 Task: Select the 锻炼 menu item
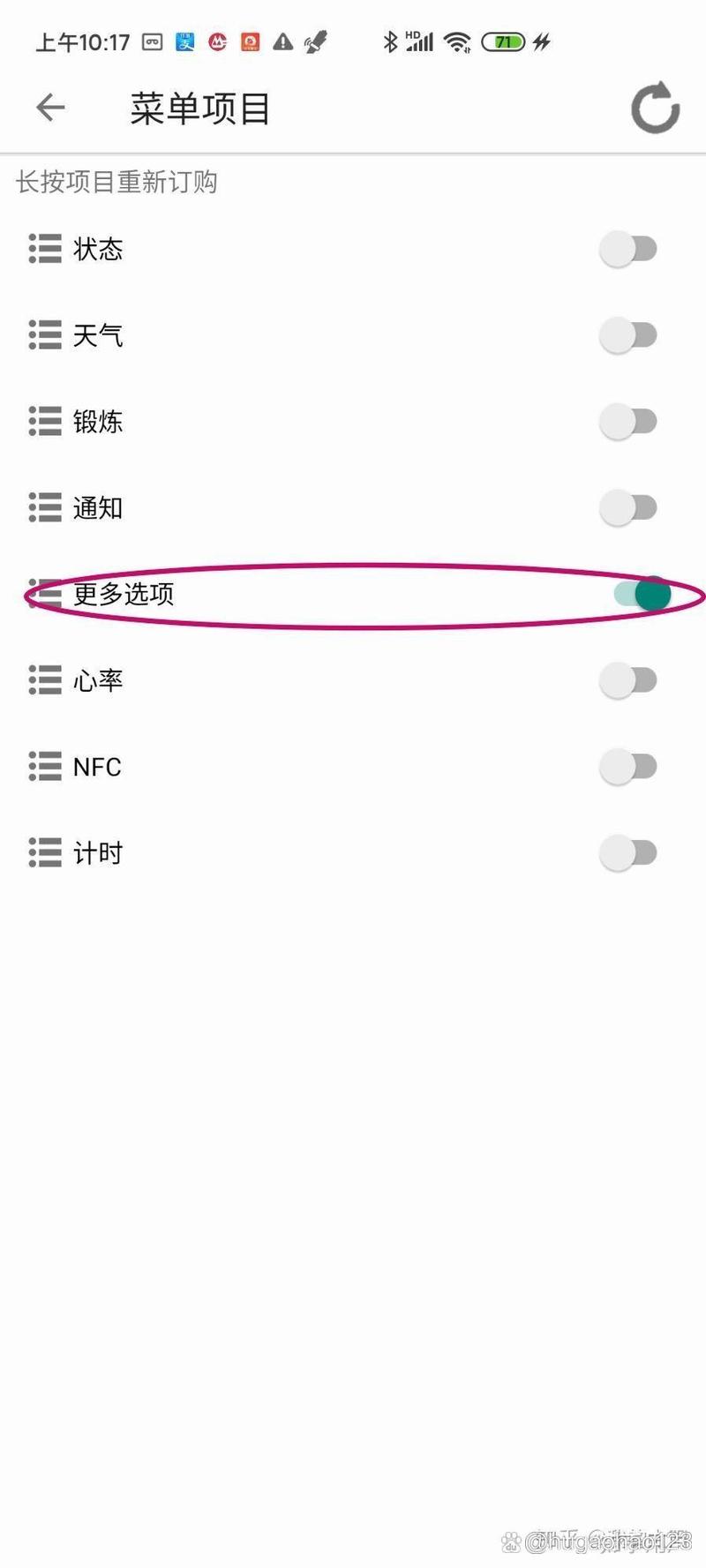click(97, 422)
